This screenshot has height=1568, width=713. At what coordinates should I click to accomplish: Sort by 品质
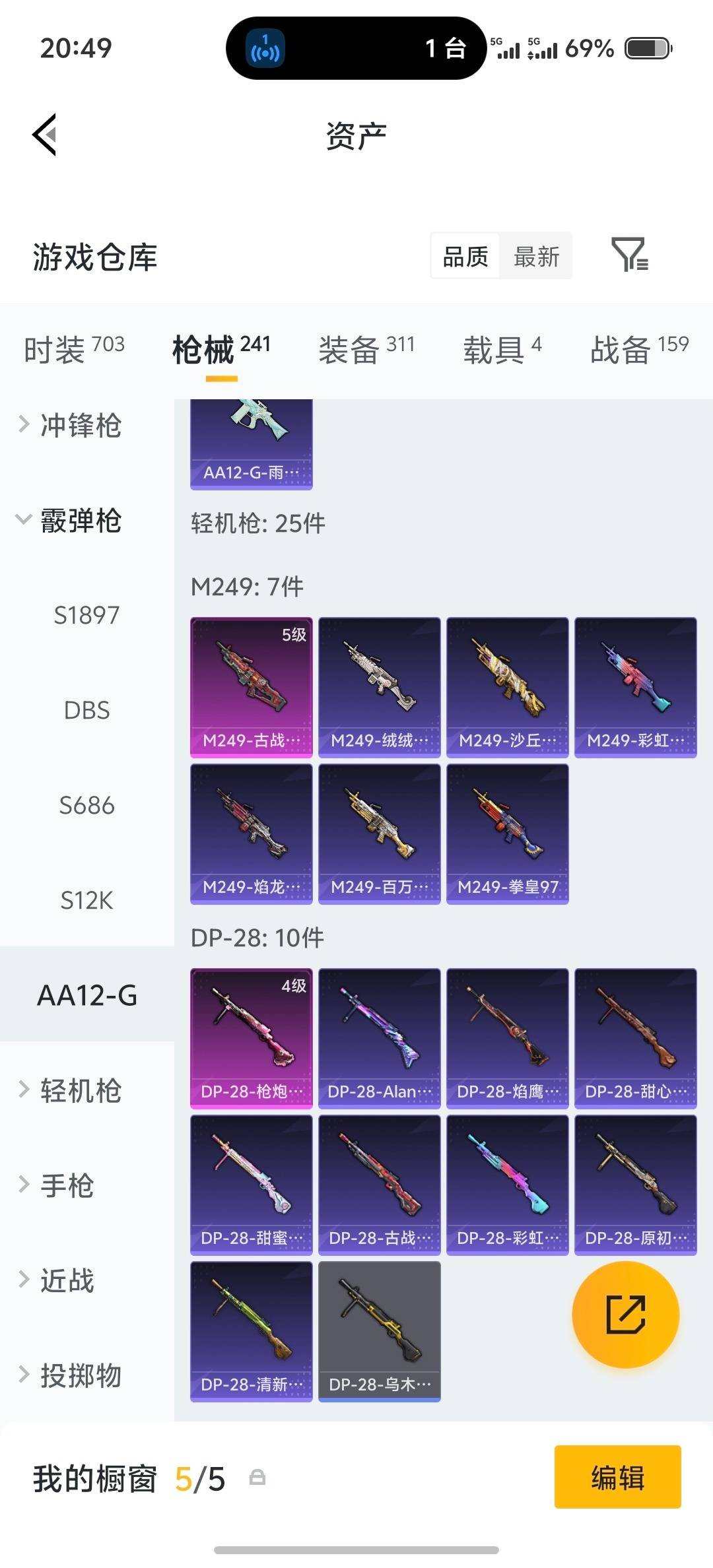465,256
